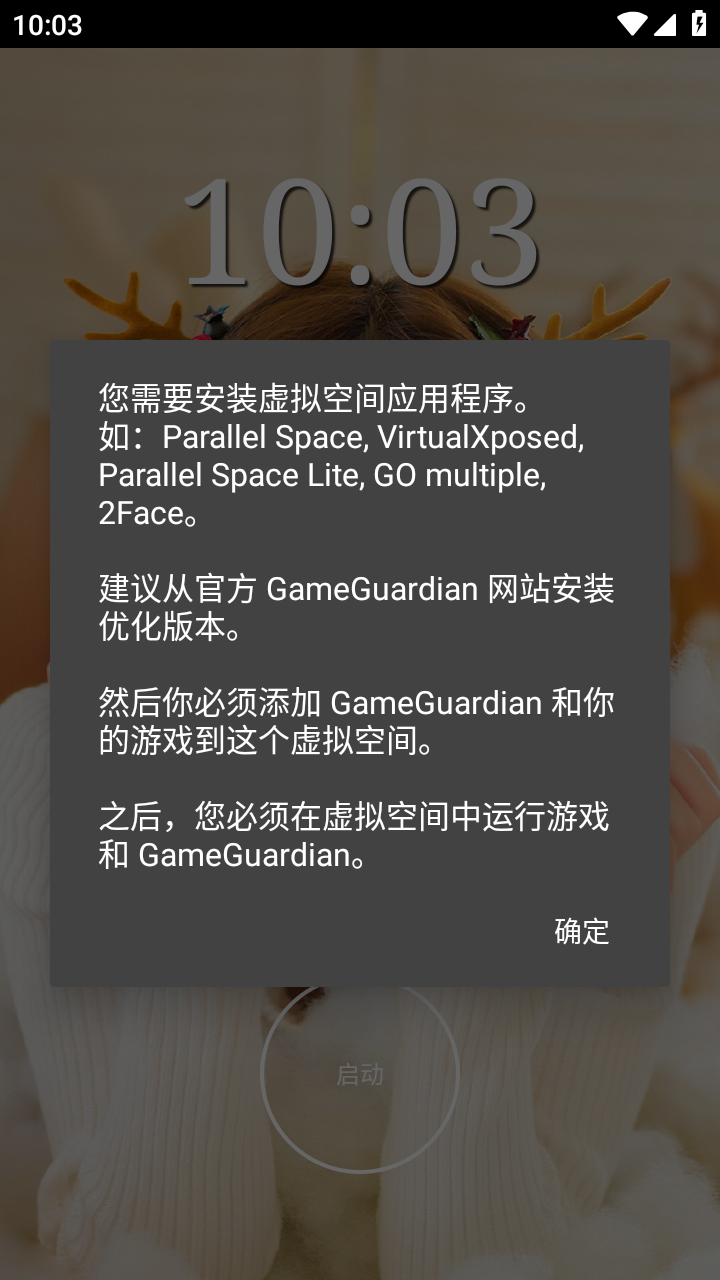The image size is (720, 1280).
Task: Tap inside the gray dialog box
Action: click(360, 660)
